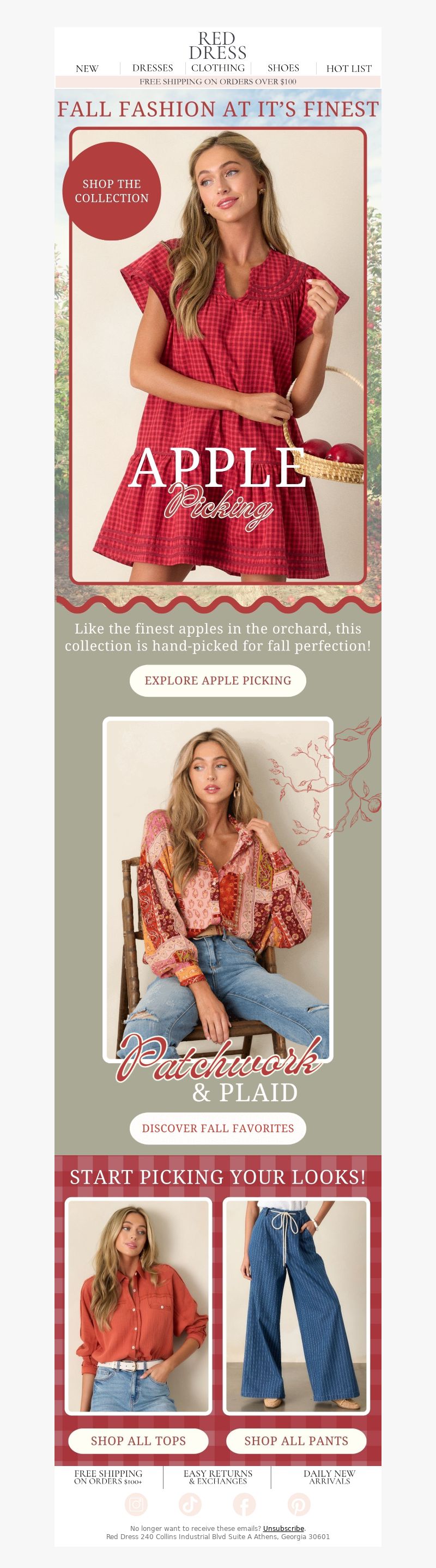
Task: Open the NEW navigation link
Action: (x=87, y=68)
